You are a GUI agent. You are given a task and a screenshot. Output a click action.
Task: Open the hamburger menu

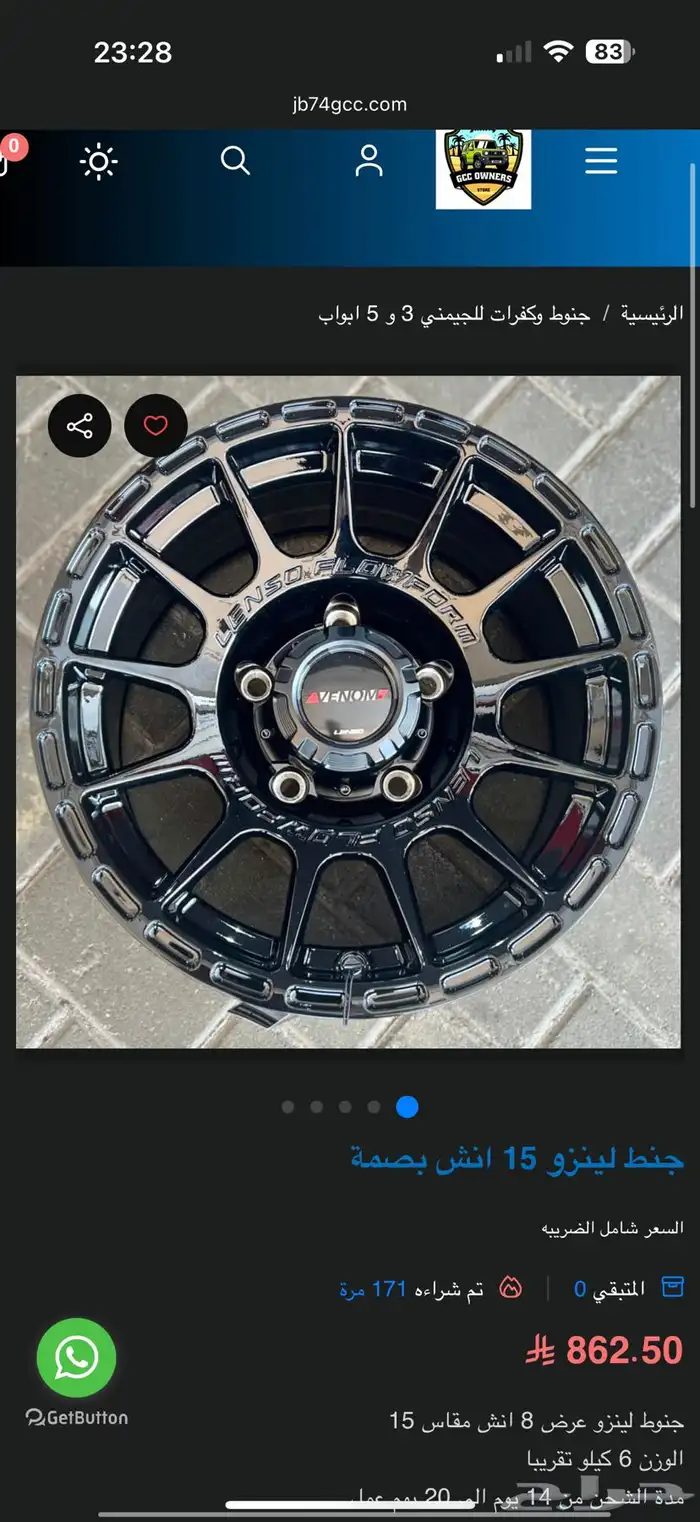tap(601, 161)
